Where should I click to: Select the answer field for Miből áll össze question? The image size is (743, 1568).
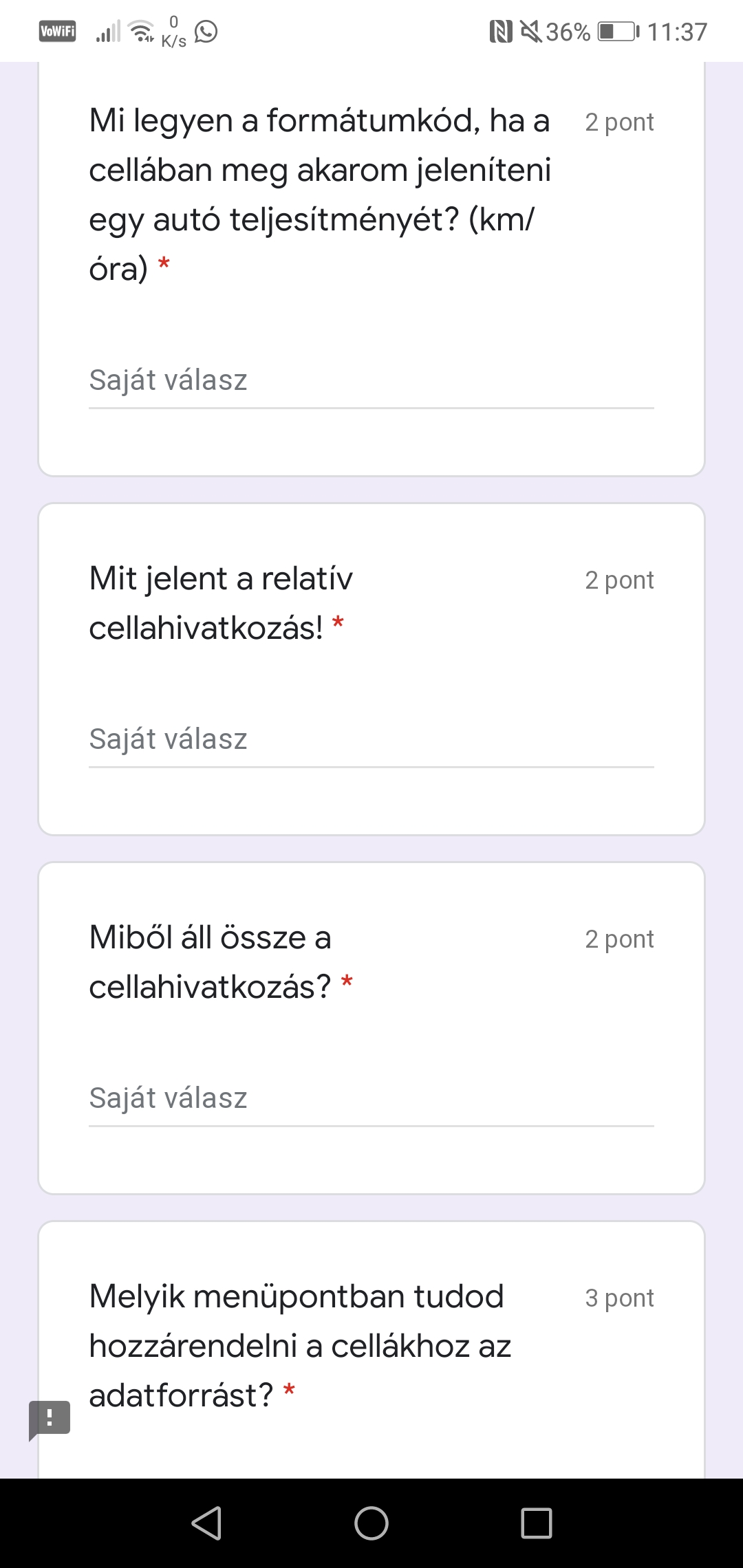(371, 1098)
